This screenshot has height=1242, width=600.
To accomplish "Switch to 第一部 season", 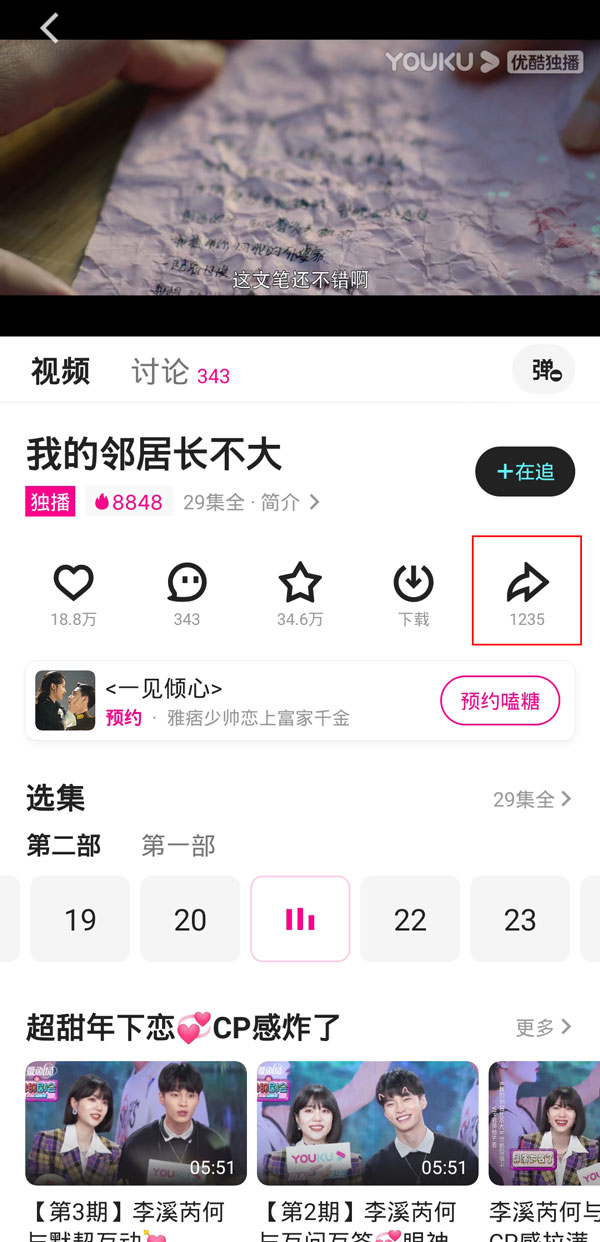I will [178, 846].
